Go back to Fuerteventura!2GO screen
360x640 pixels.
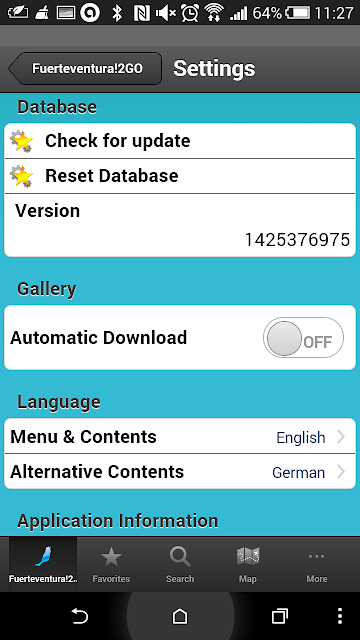click(85, 68)
